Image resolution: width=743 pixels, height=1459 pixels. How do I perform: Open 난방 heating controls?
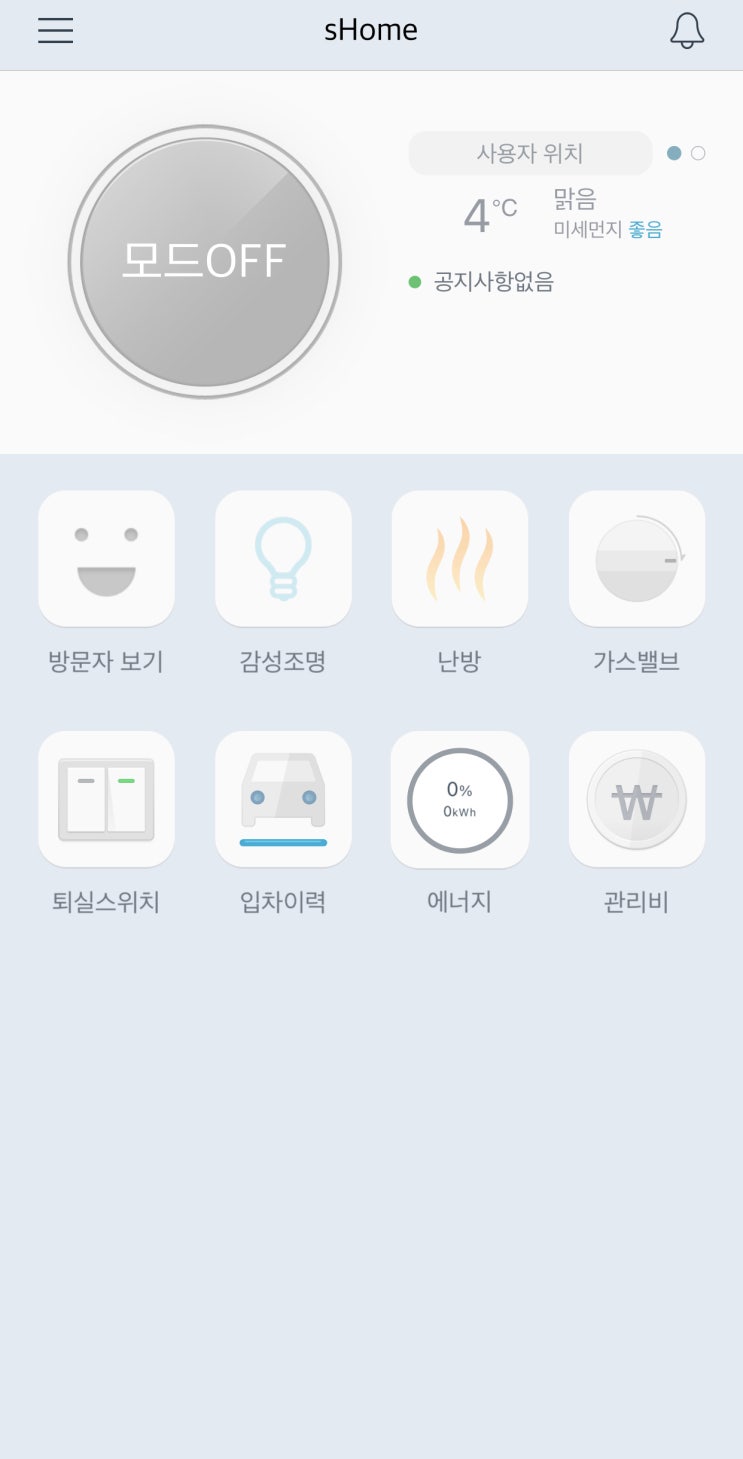459,559
